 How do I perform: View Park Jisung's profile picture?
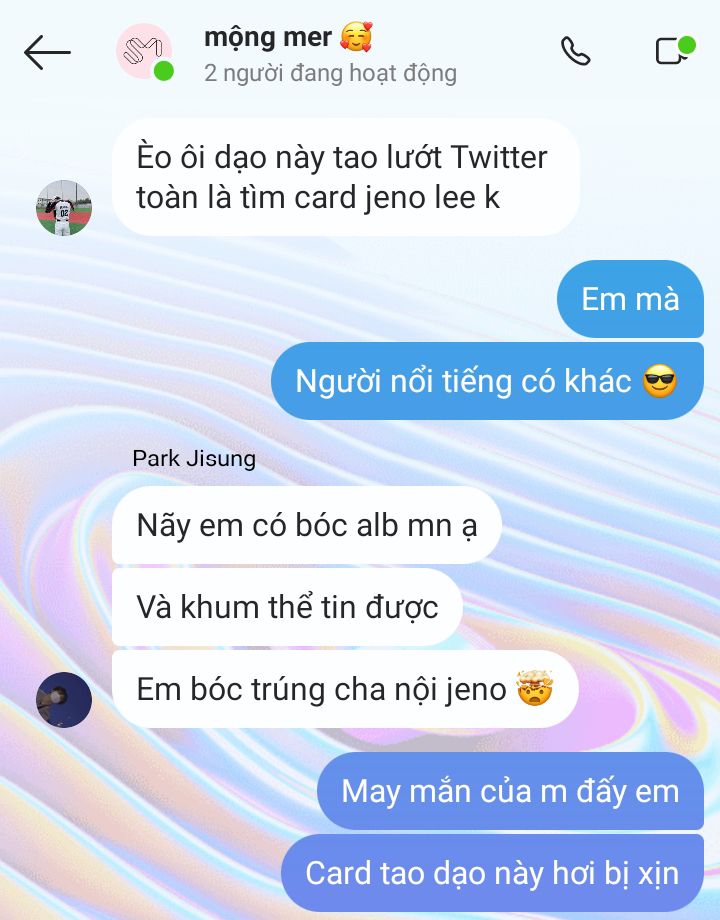(x=64, y=699)
